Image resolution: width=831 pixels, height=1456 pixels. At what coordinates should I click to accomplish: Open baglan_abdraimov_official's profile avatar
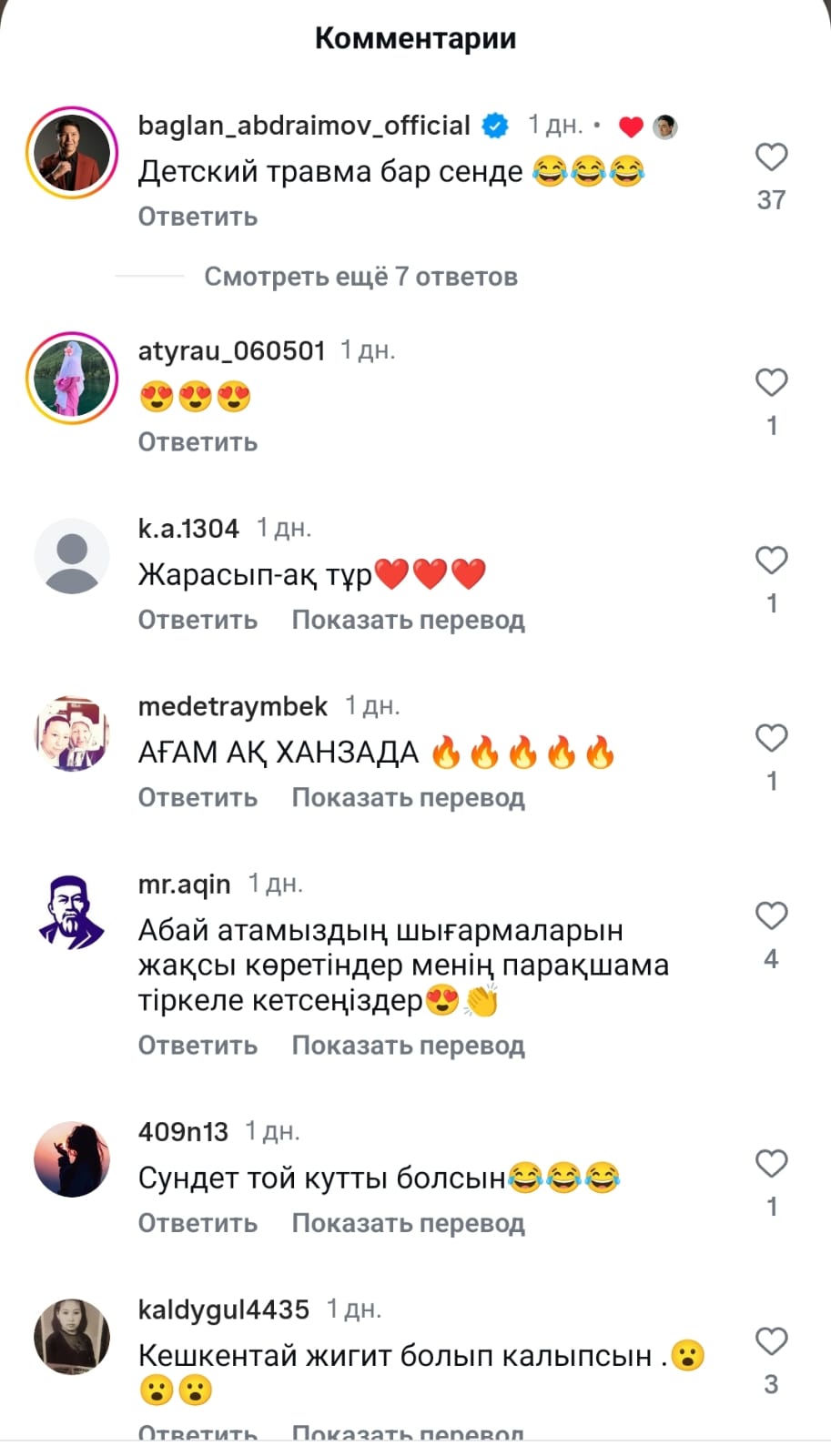tap(72, 153)
